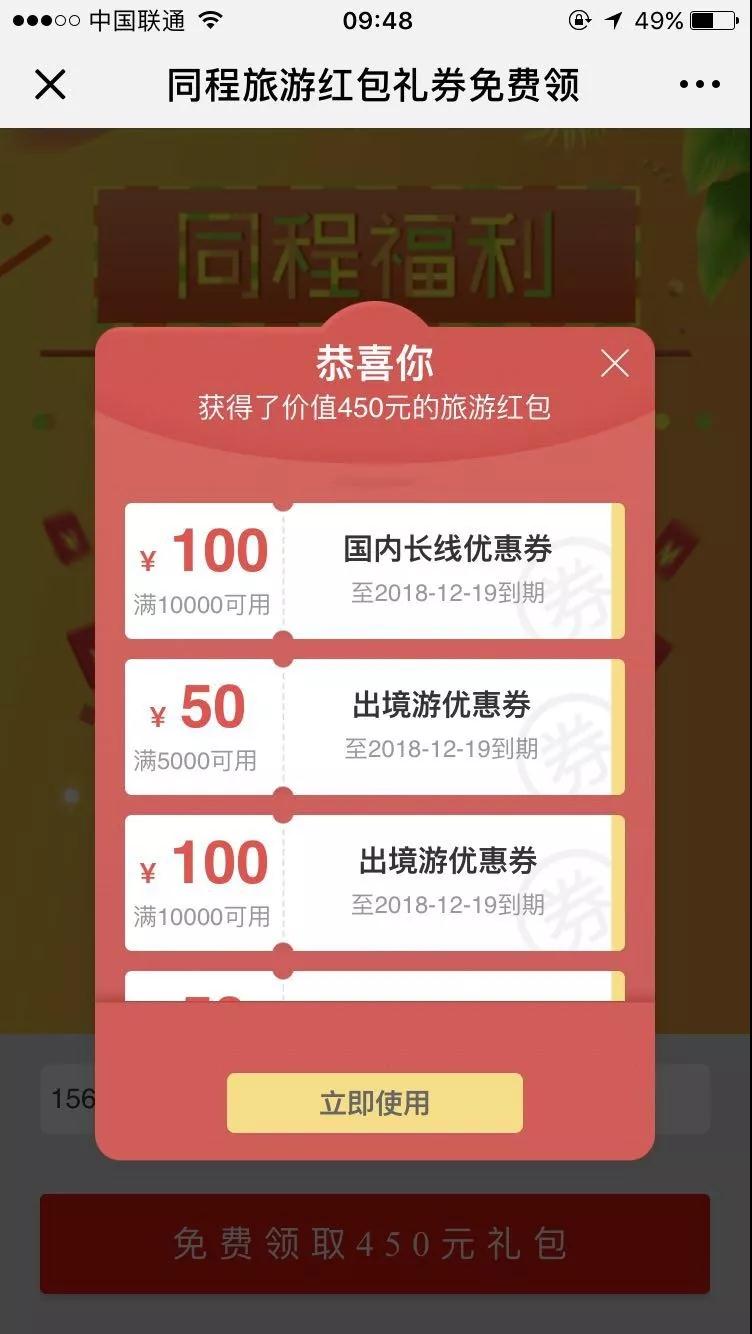The width and height of the screenshot is (752, 1334).
Task: Select the 出境游优惠券 100 yuan coupon
Action: [x=374, y=883]
